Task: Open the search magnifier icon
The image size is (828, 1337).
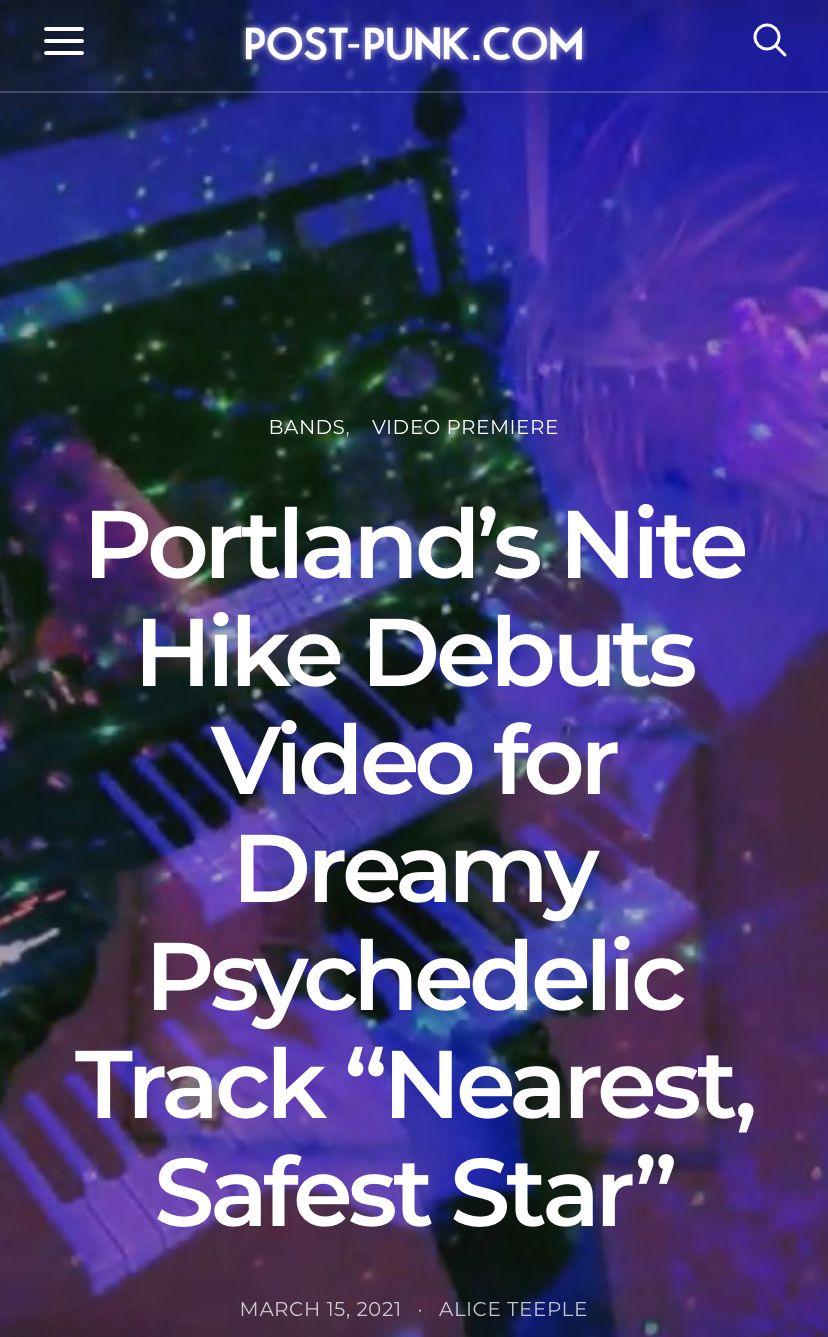Action: tap(769, 41)
